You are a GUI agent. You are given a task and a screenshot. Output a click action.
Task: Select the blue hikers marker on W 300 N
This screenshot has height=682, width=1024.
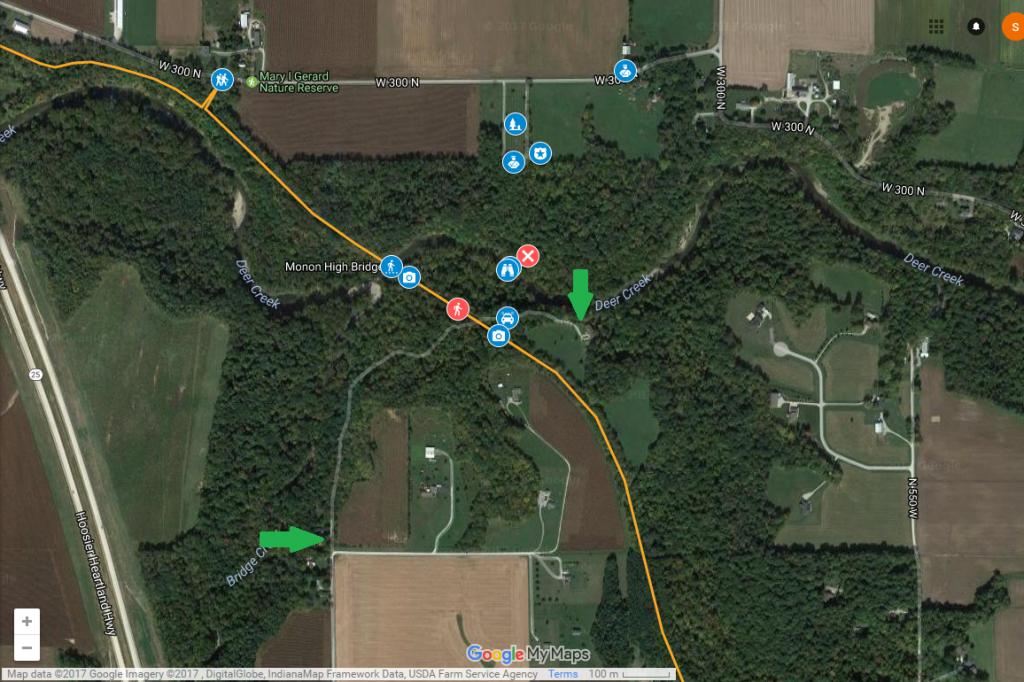coord(222,77)
